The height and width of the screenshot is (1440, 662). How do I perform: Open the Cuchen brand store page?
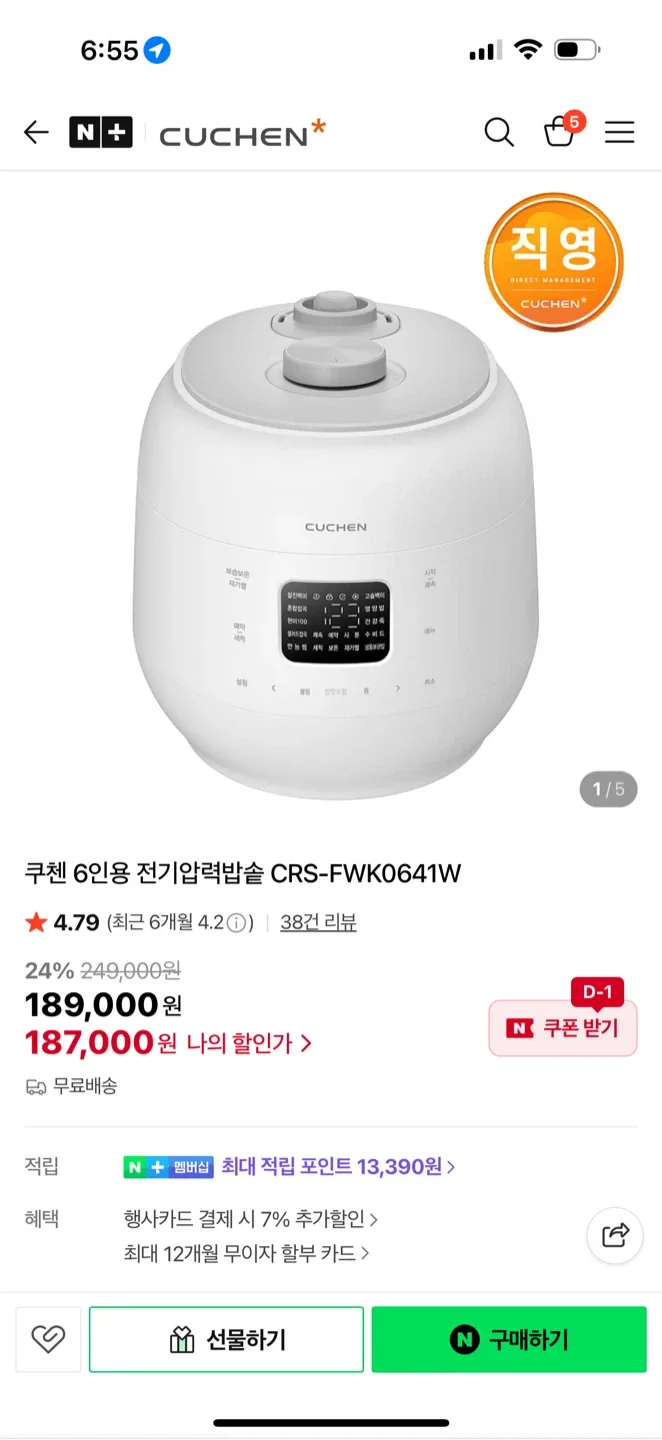242,133
